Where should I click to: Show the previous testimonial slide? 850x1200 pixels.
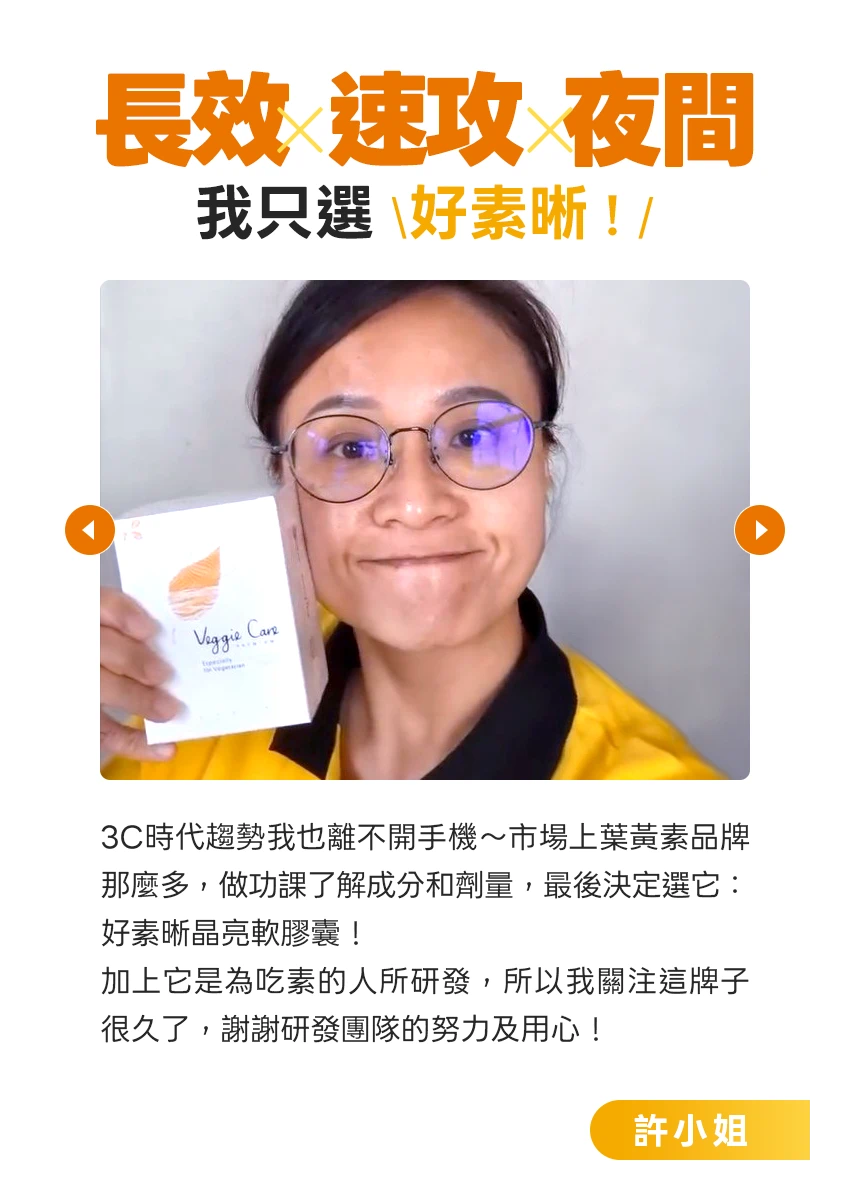coord(90,530)
